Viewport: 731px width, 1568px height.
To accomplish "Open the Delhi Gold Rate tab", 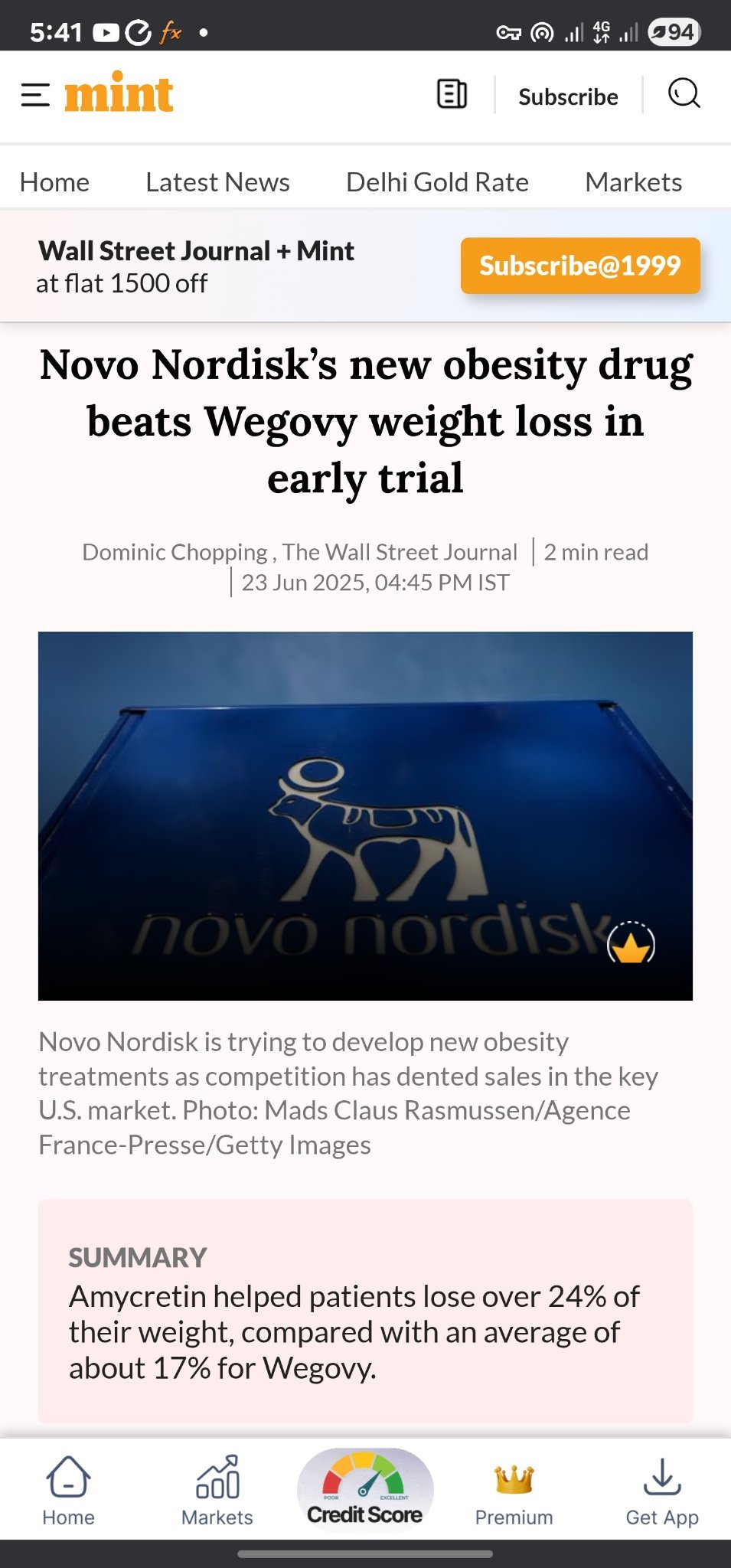I will point(437,182).
